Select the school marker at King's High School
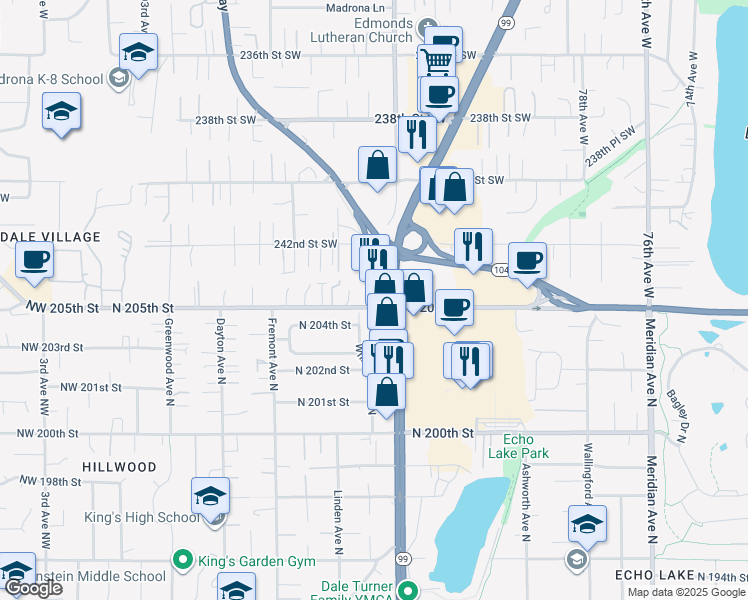748x600 pixels. pyautogui.click(x=210, y=498)
